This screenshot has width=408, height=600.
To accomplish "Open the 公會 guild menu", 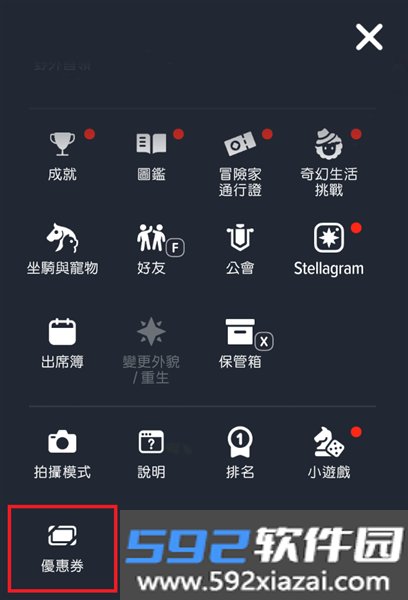I will coord(240,249).
